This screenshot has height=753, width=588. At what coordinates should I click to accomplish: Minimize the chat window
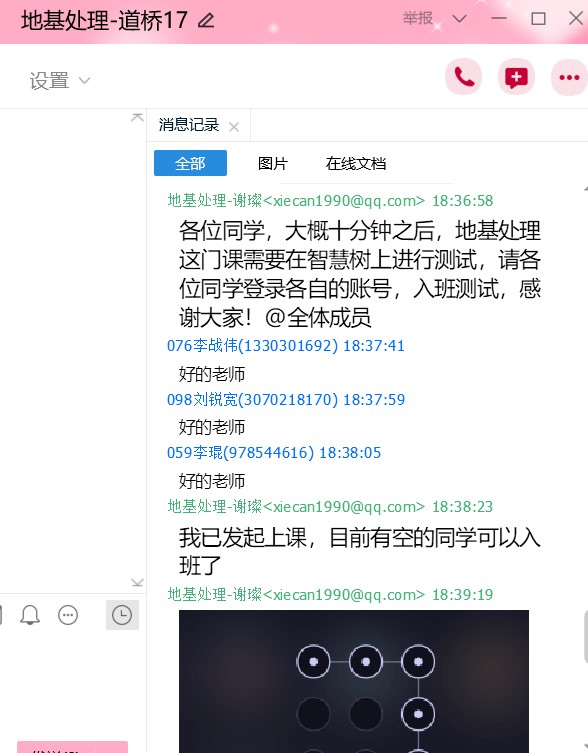(x=499, y=18)
